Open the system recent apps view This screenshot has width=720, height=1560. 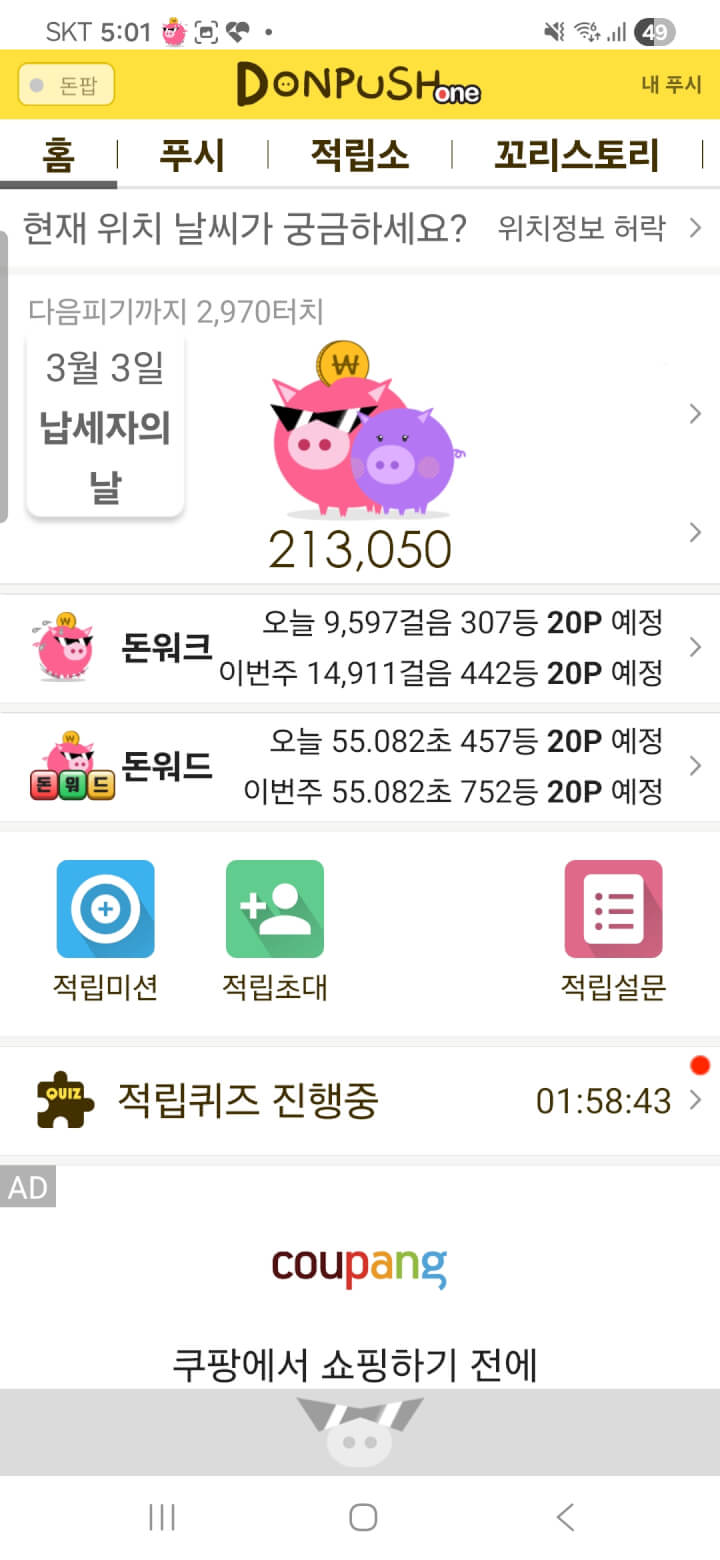tap(162, 1517)
